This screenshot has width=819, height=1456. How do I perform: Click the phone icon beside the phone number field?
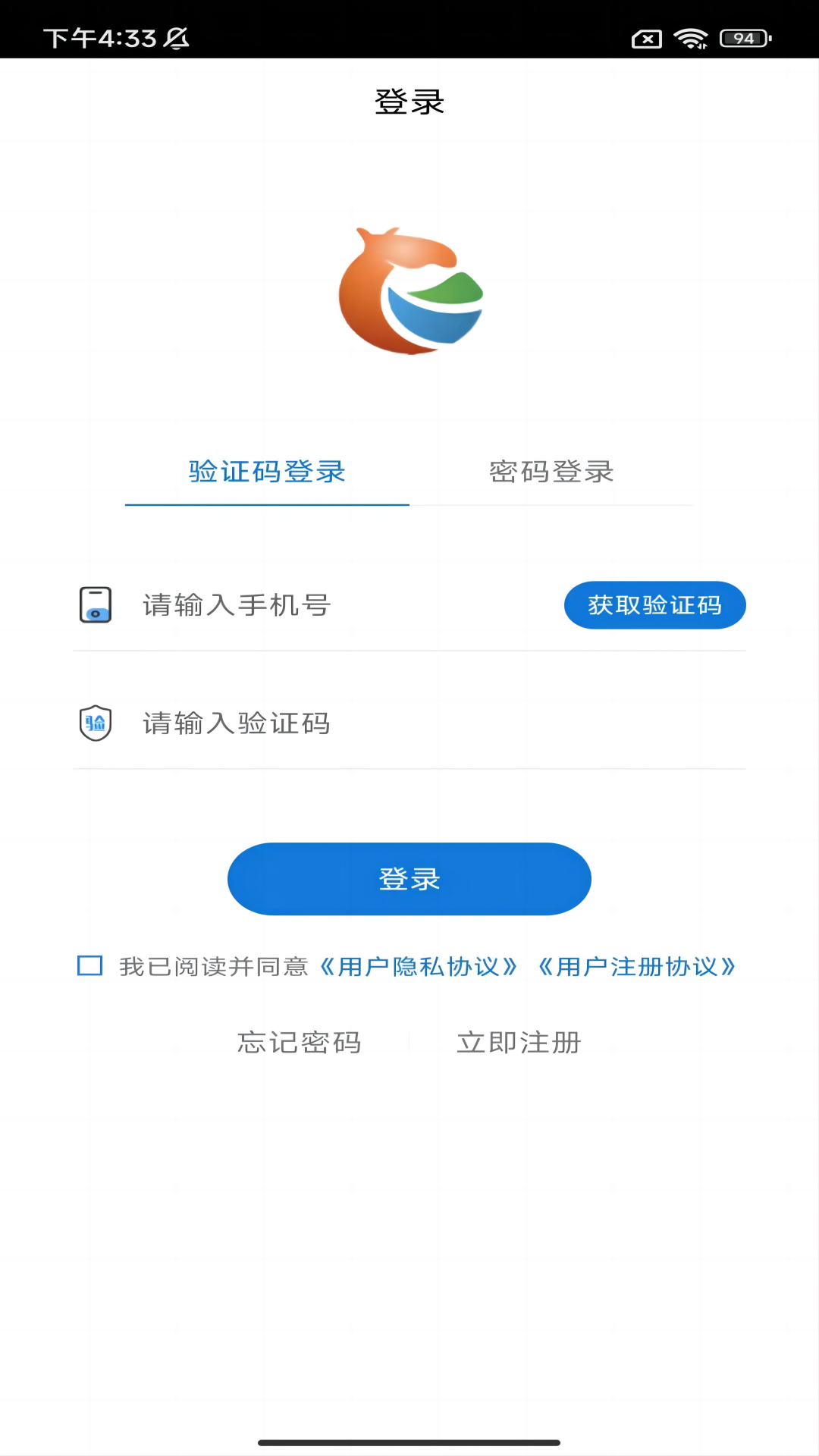pyautogui.click(x=96, y=605)
